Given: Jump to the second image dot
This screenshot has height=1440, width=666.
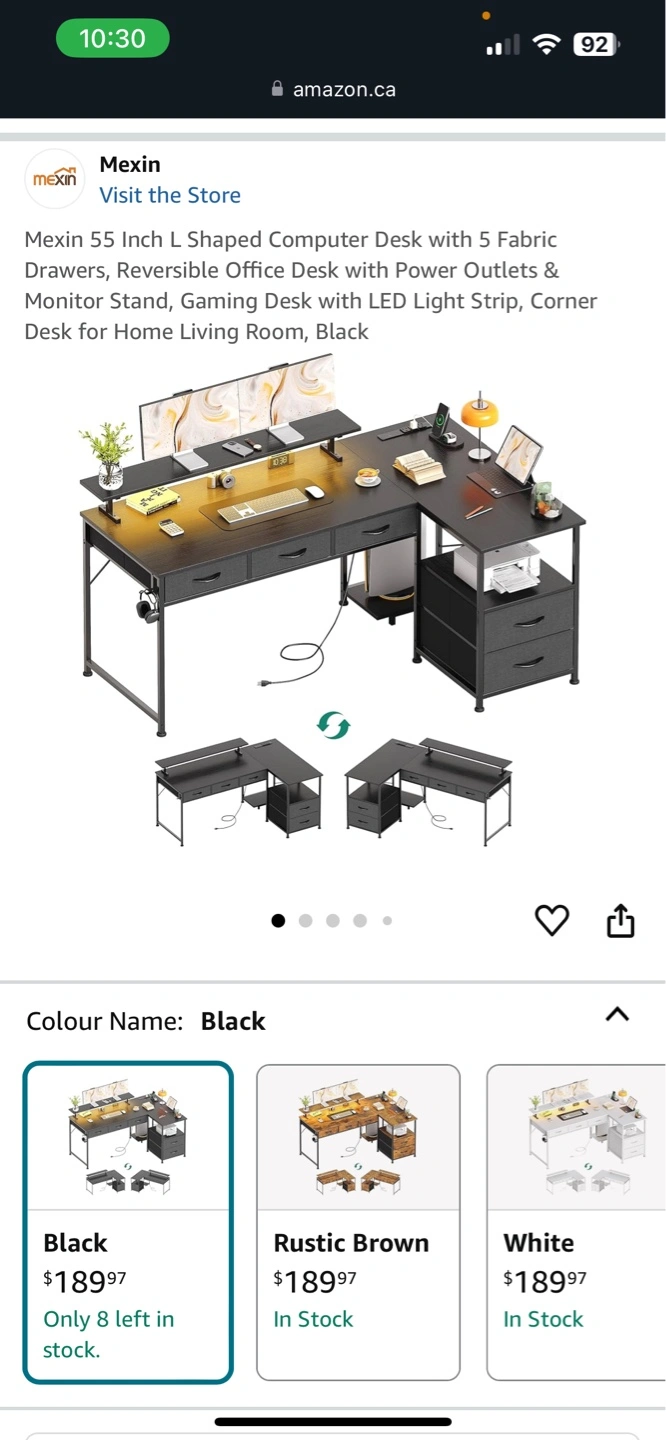Looking at the screenshot, I should pos(305,920).
